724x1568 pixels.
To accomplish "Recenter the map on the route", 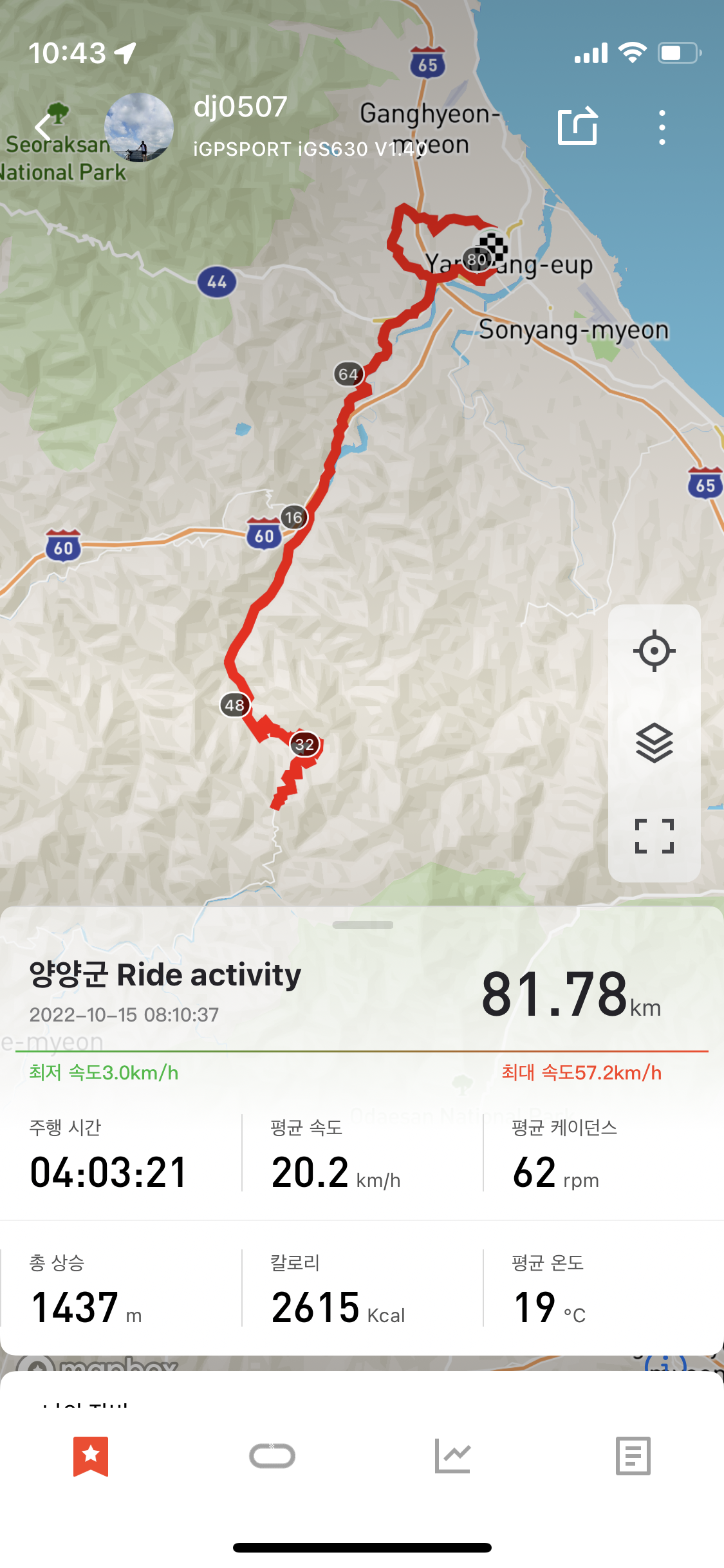I will 654,651.
